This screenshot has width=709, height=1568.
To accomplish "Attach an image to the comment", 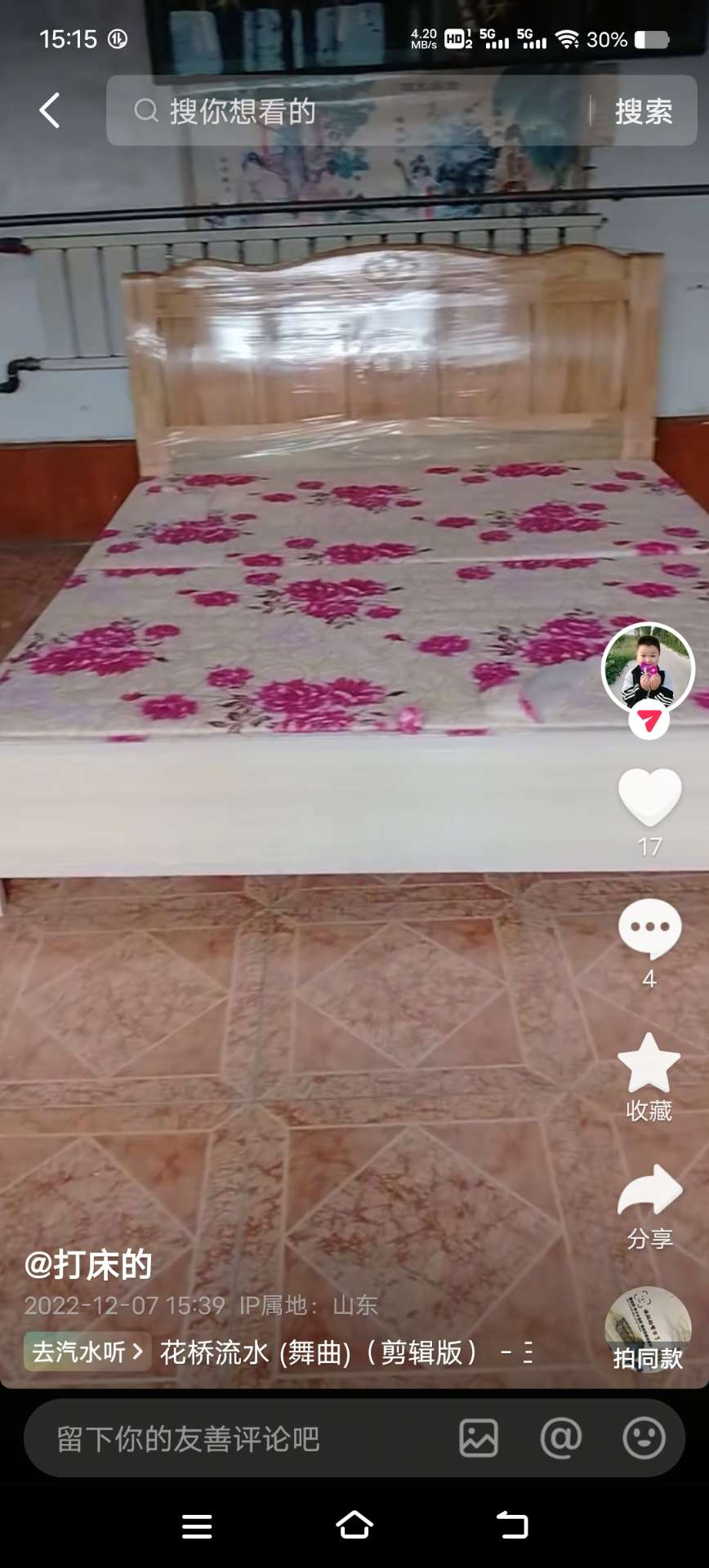I will click(479, 1438).
